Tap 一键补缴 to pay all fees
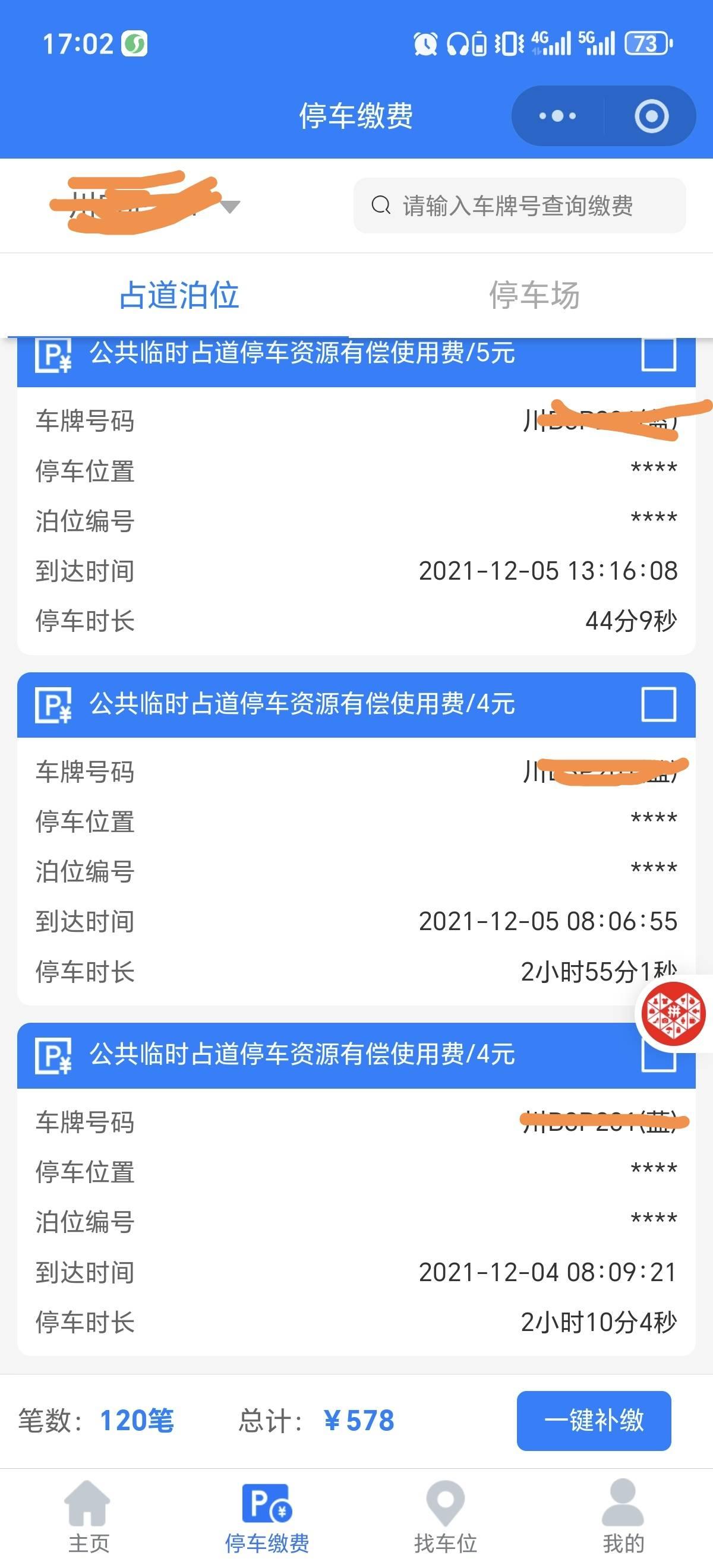The height and width of the screenshot is (1568, 713). tap(594, 1420)
